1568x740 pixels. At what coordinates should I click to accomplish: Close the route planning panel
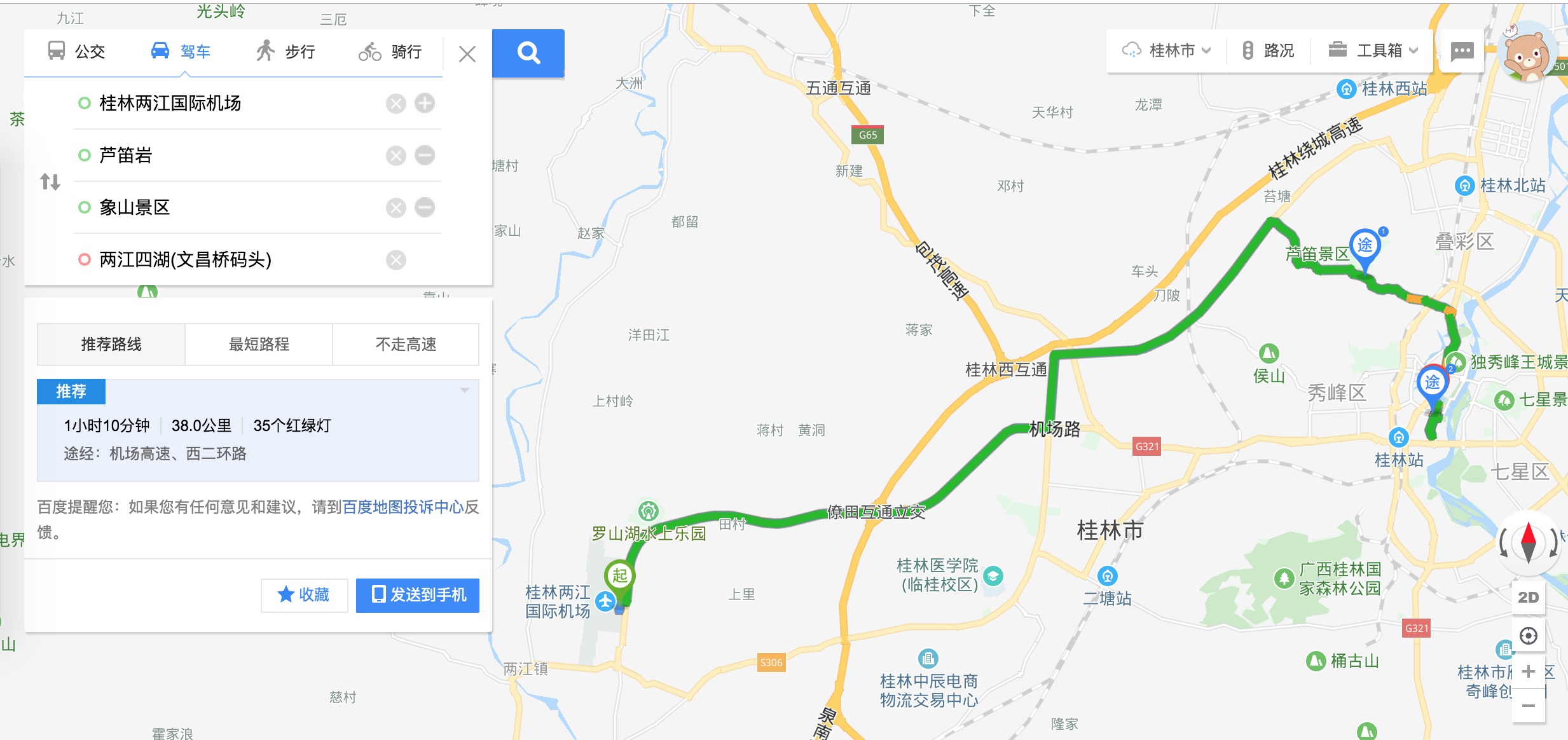pyautogui.click(x=467, y=54)
